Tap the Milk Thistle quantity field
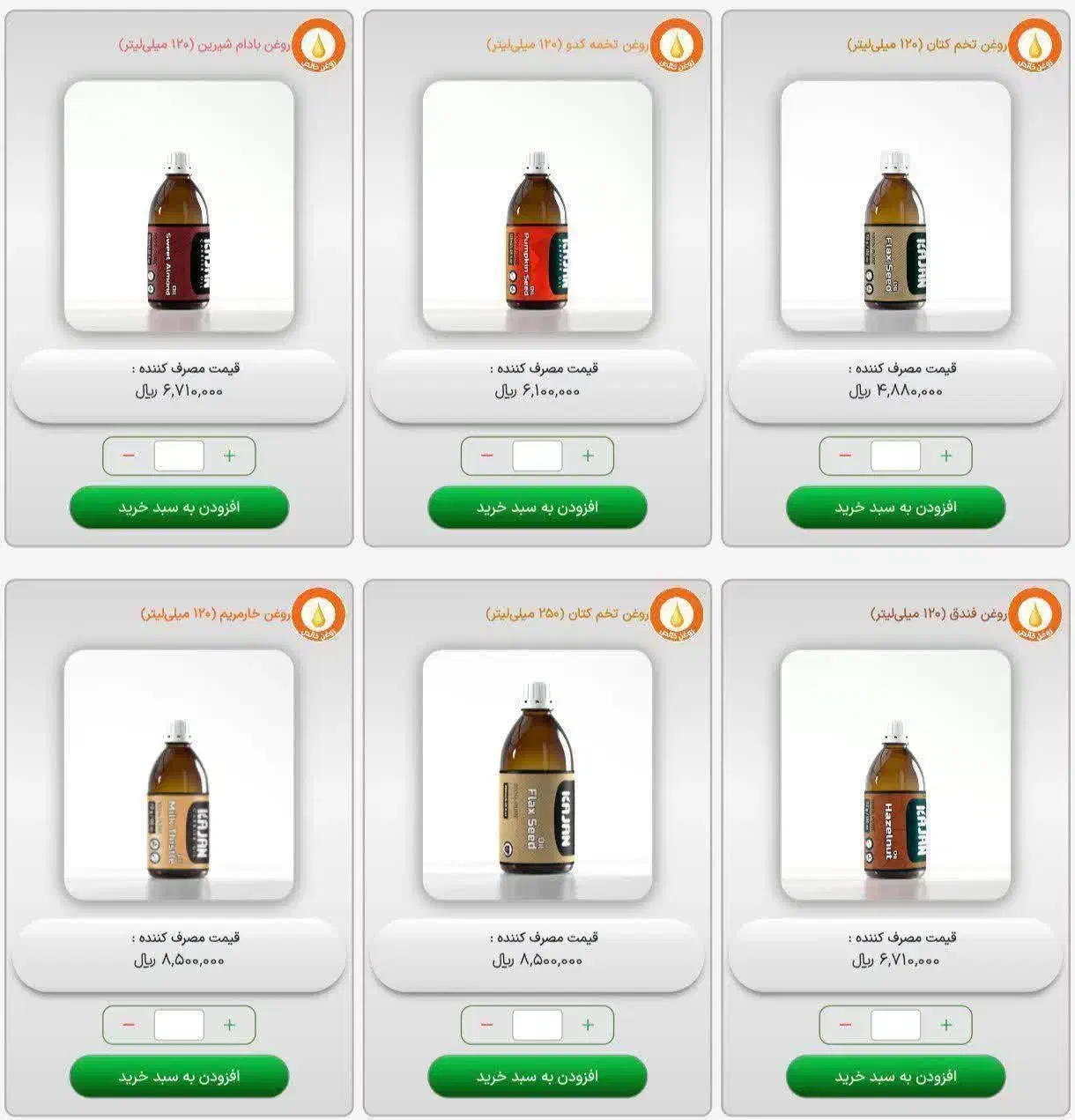This screenshot has width=1075, height=1120. click(179, 1025)
